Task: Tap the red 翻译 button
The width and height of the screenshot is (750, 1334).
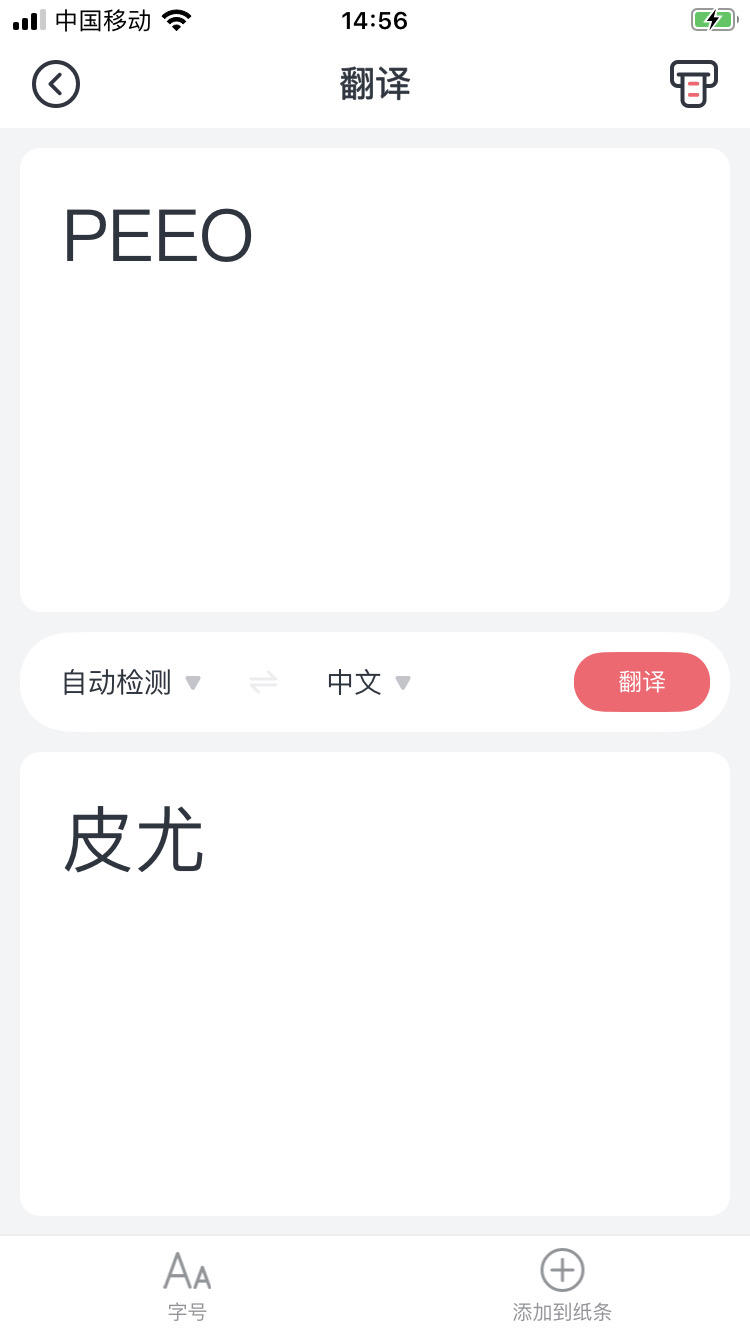Action: click(642, 682)
